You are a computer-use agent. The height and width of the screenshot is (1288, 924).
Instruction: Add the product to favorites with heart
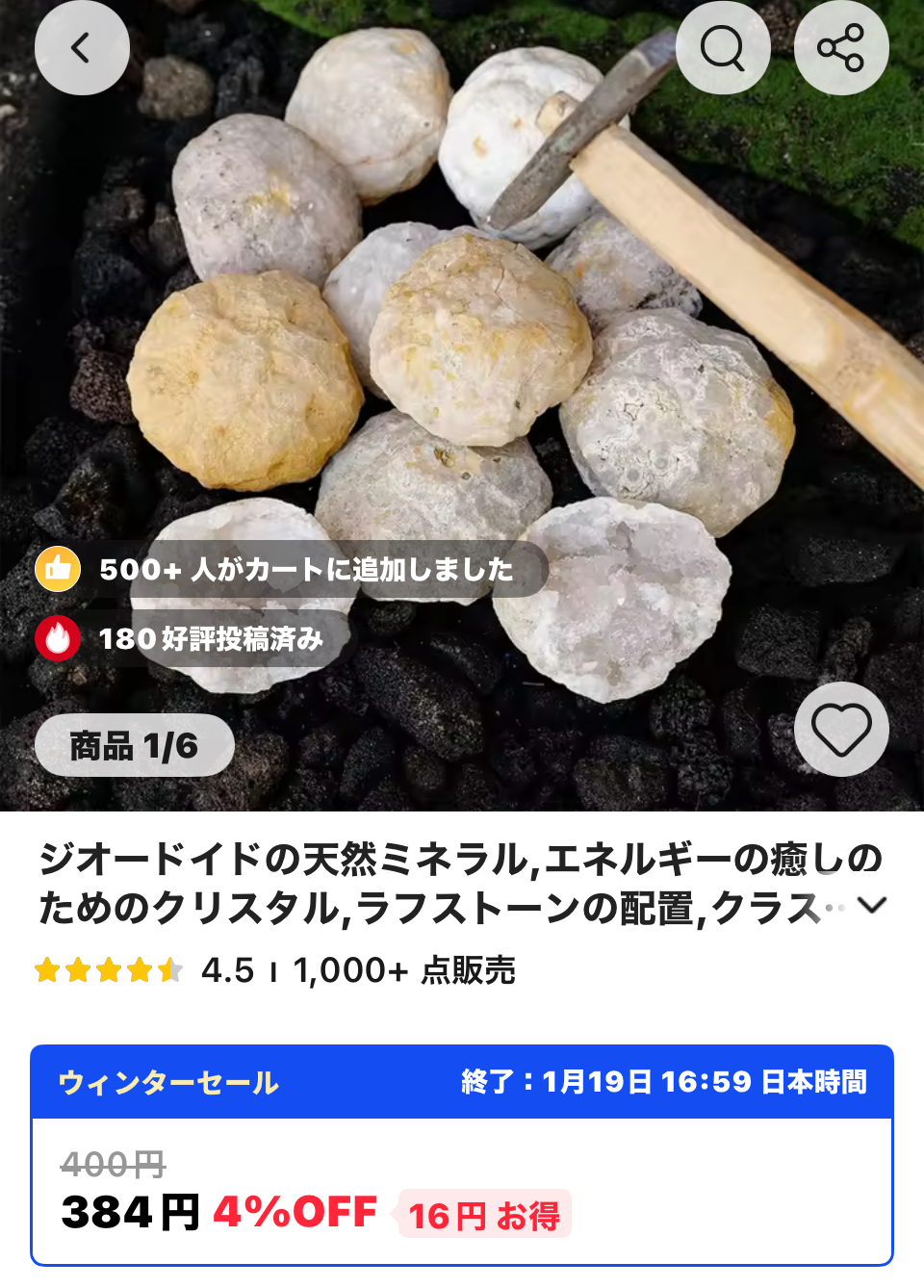point(841,729)
